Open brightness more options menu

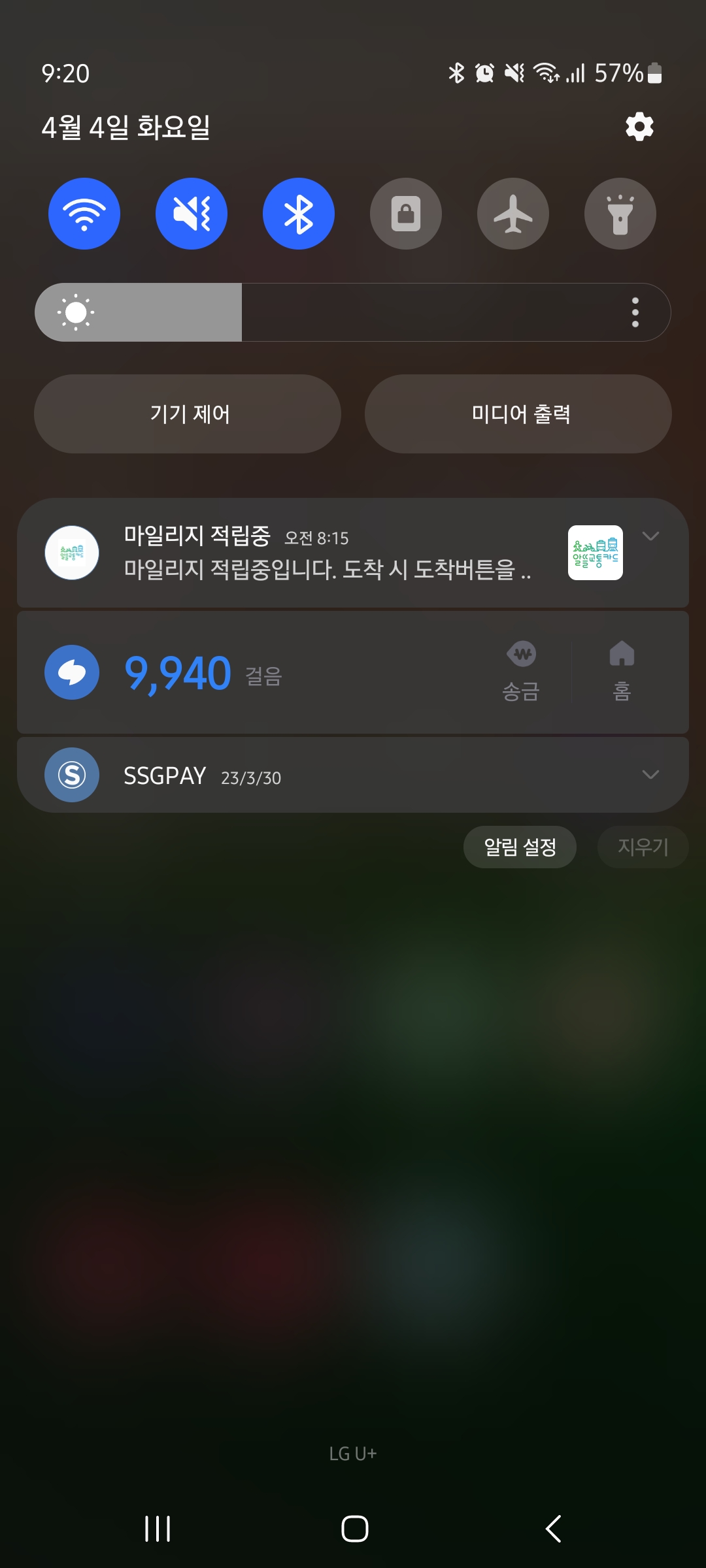pos(635,312)
